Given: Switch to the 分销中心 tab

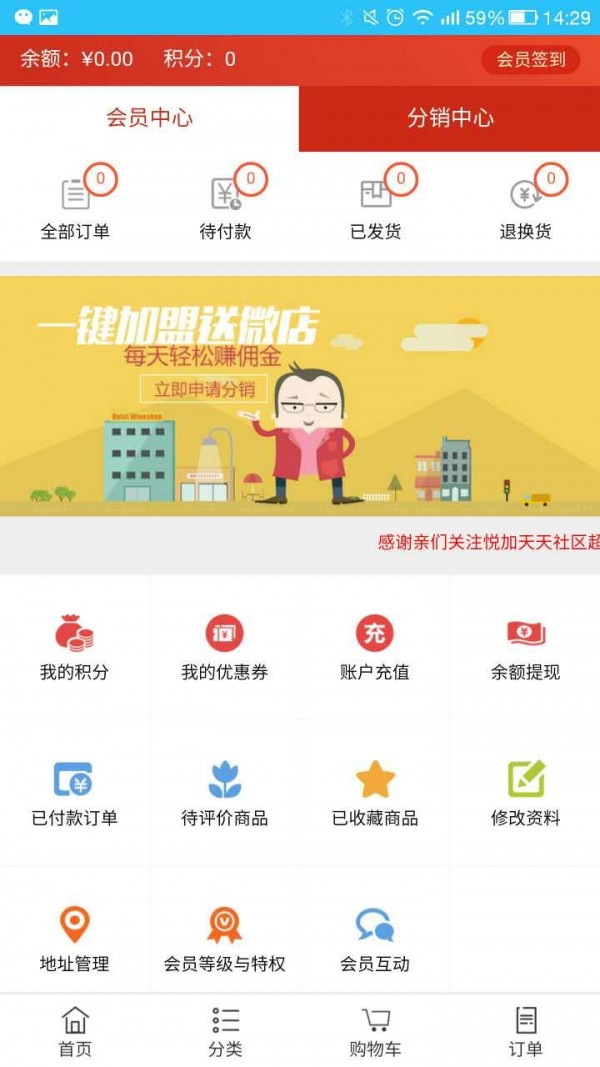Looking at the screenshot, I should pyautogui.click(x=449, y=118).
